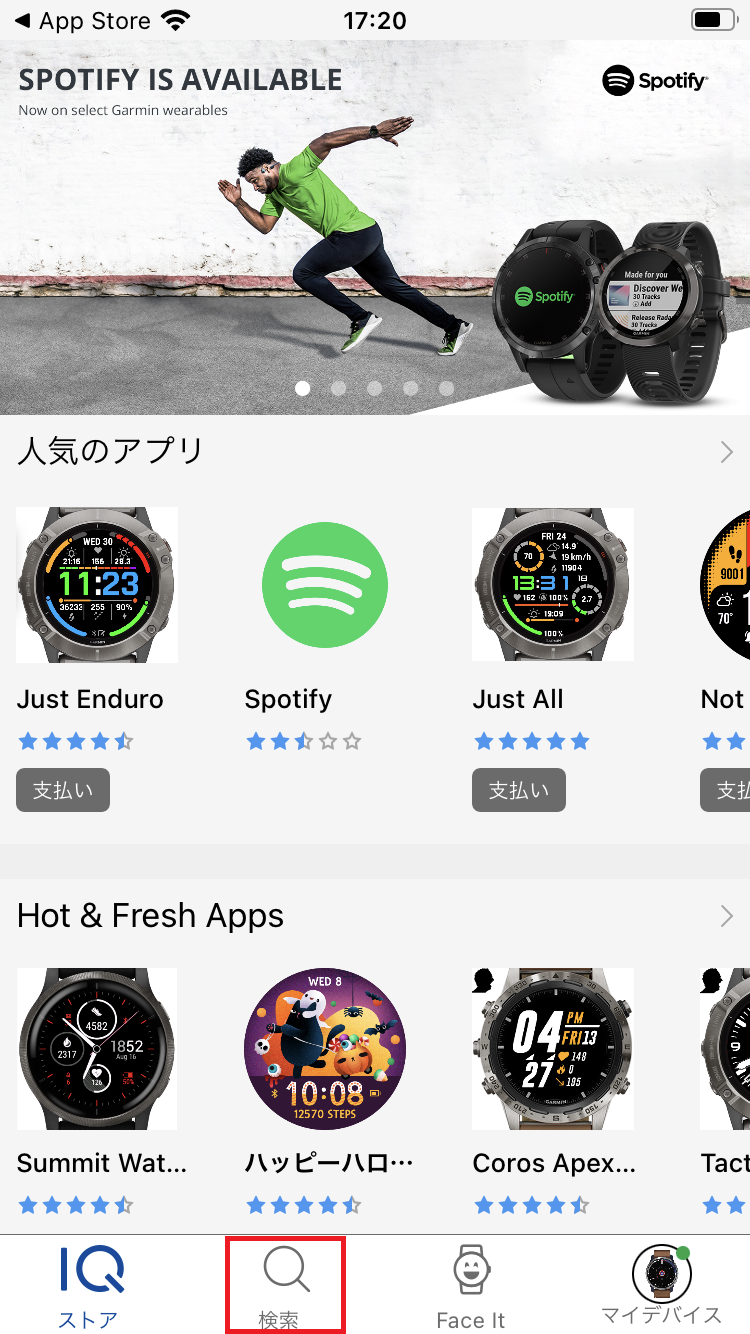Open the ハッピーハロ… watch face
Screen dimensions: 750x1334
[x=325, y=1049]
